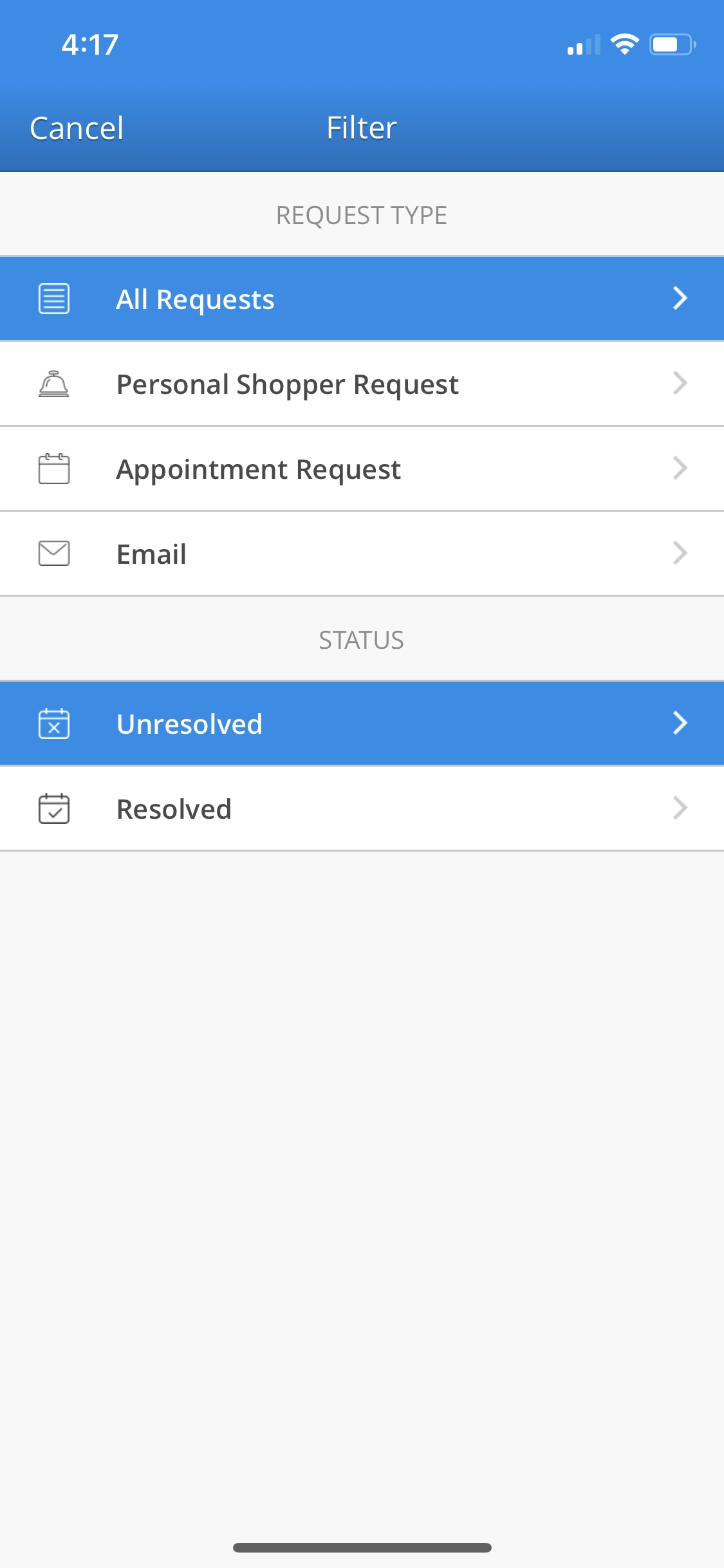Viewport: 724px width, 1568px height.
Task: Filter by Appointment Request
Action: [x=362, y=469]
